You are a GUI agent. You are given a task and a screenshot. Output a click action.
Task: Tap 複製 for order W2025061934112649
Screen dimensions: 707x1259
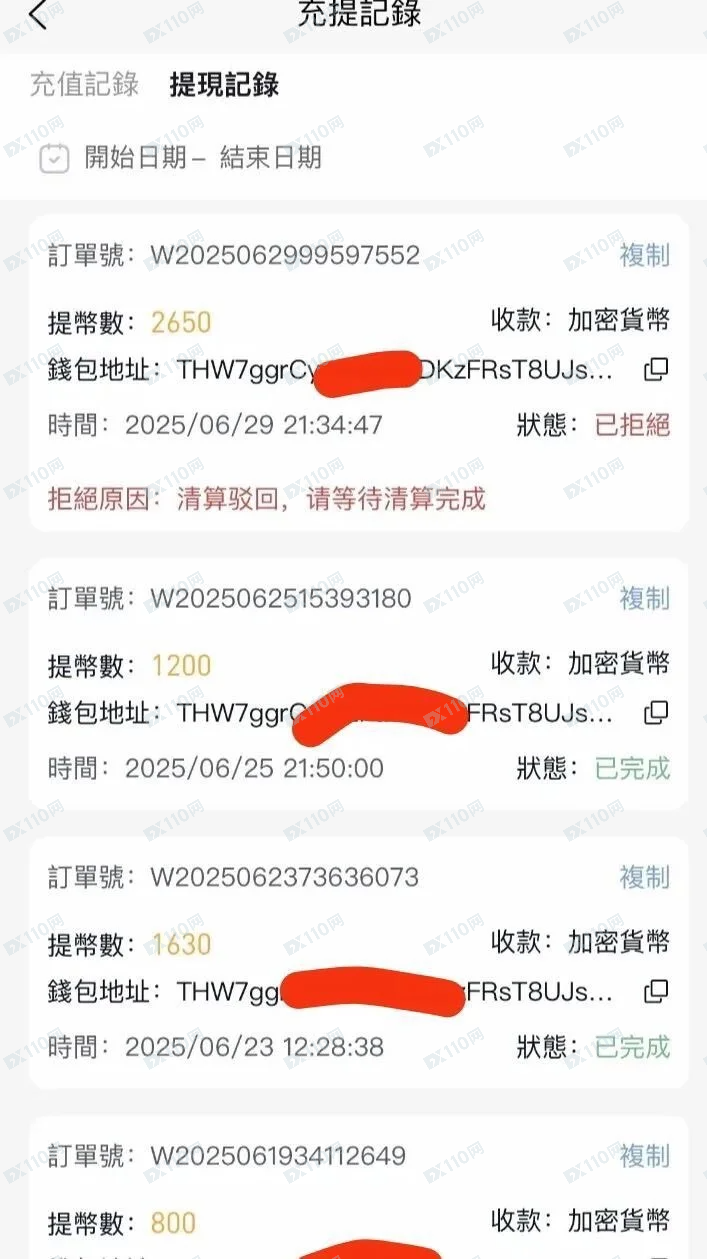[x=644, y=1156]
